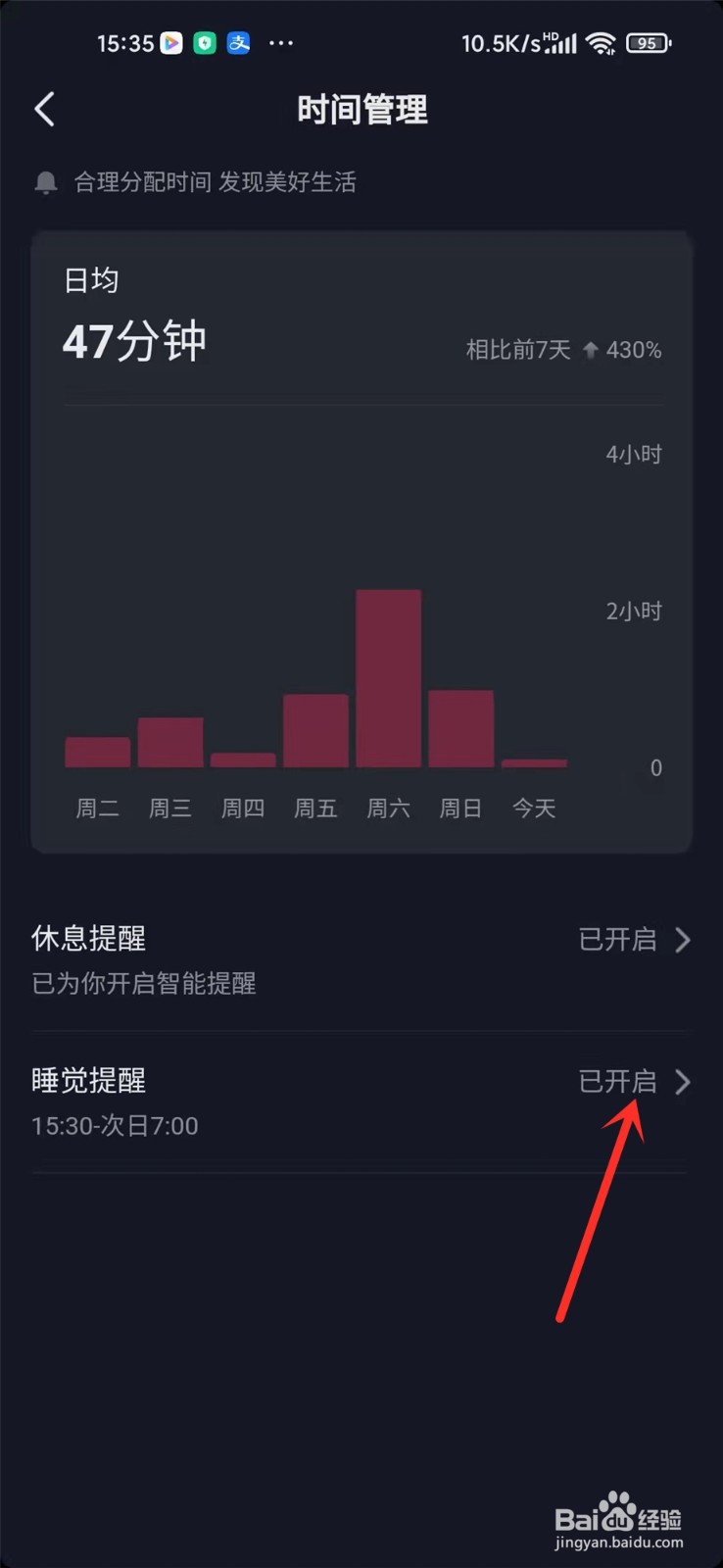Open 休息提醒 details with the right chevron
723x1568 pixels.
(x=683, y=940)
